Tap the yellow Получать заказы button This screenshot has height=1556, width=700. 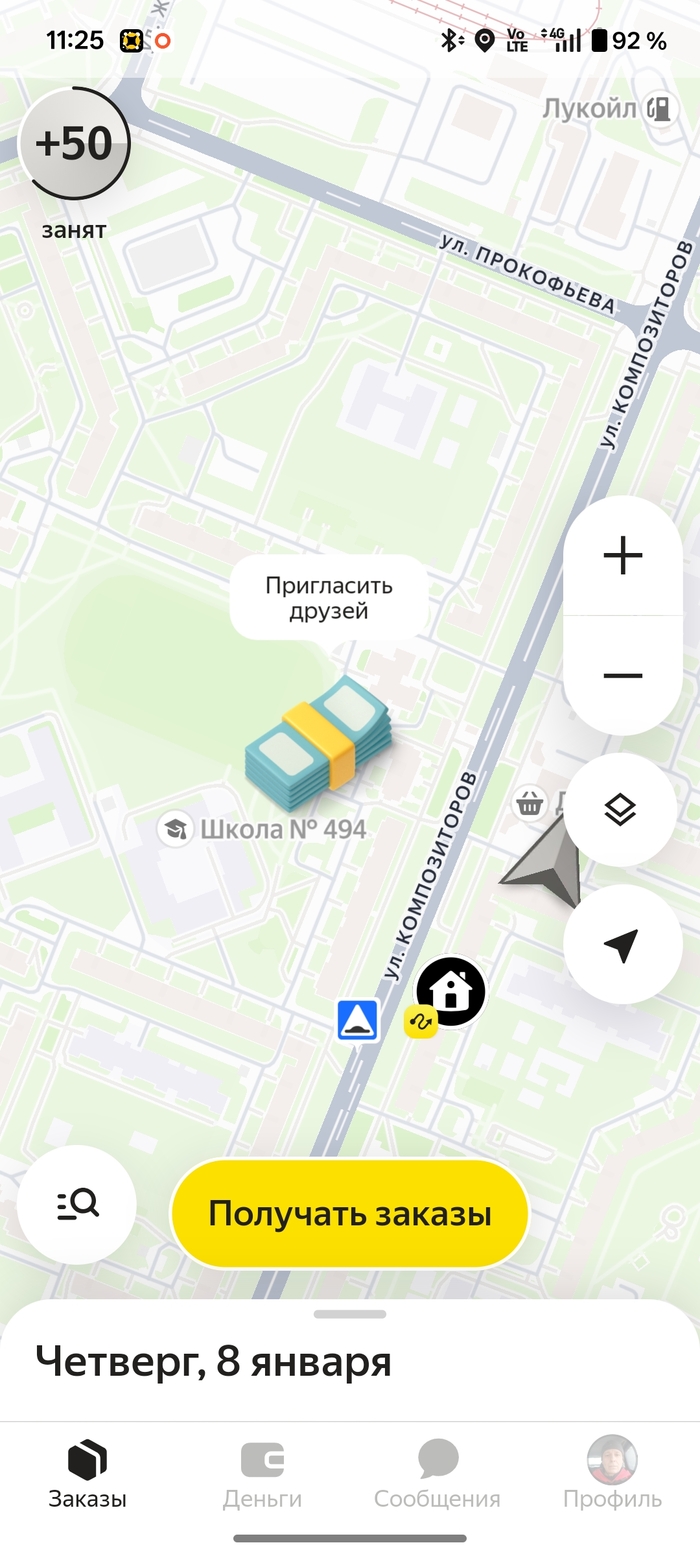(349, 1214)
